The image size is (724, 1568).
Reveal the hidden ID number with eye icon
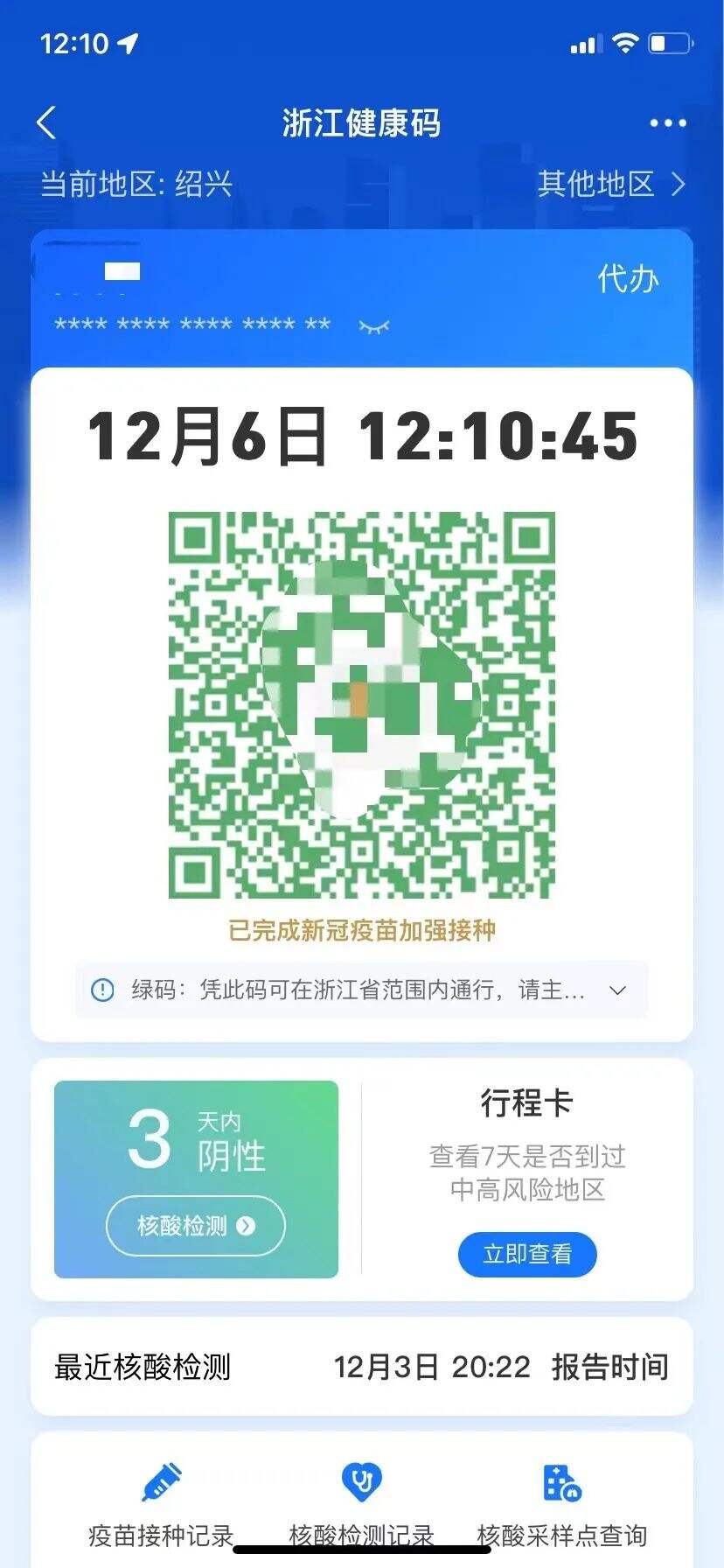click(x=374, y=326)
